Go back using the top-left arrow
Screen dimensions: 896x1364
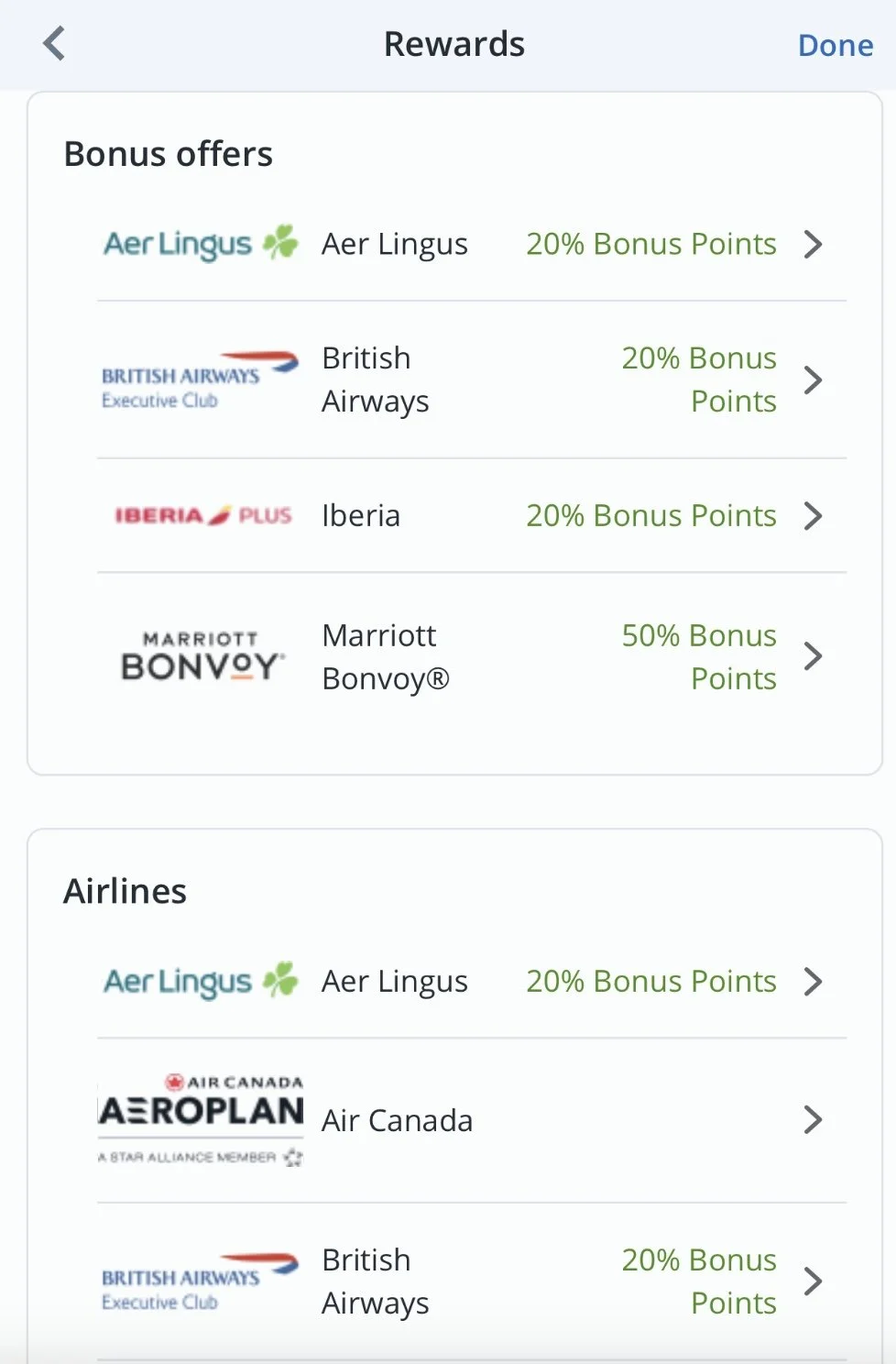[55, 44]
